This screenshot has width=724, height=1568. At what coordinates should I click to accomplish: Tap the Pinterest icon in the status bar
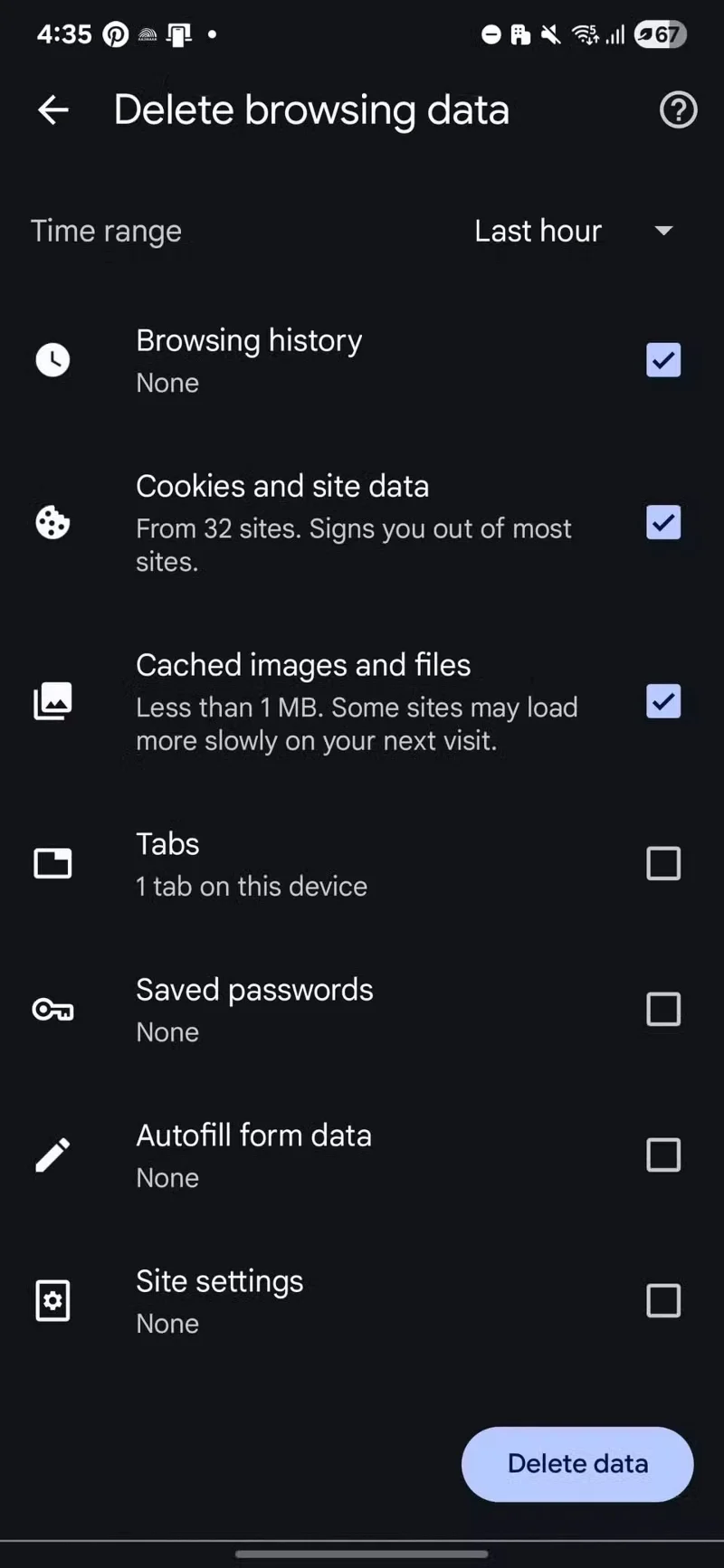[x=115, y=33]
